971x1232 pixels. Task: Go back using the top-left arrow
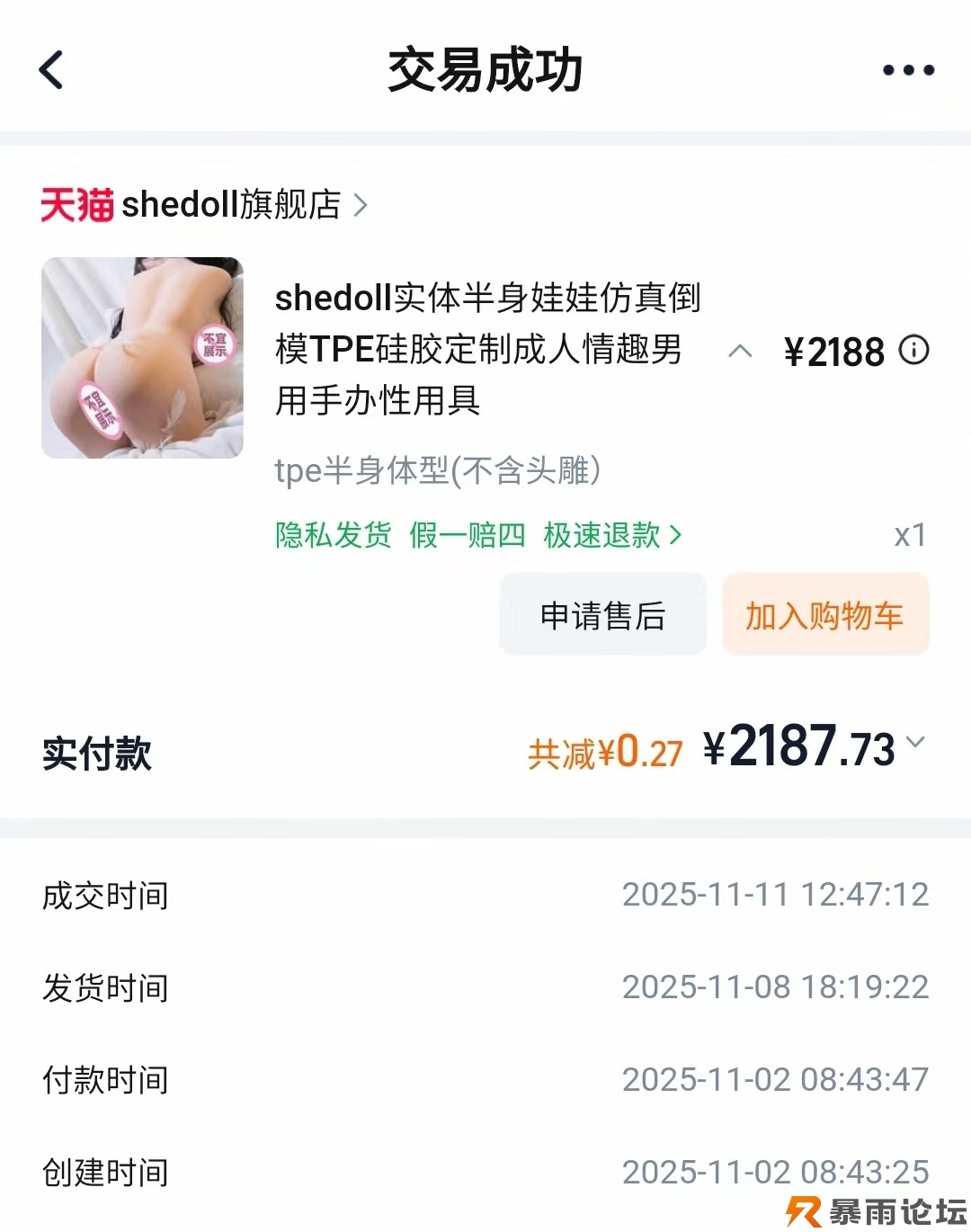[51, 70]
